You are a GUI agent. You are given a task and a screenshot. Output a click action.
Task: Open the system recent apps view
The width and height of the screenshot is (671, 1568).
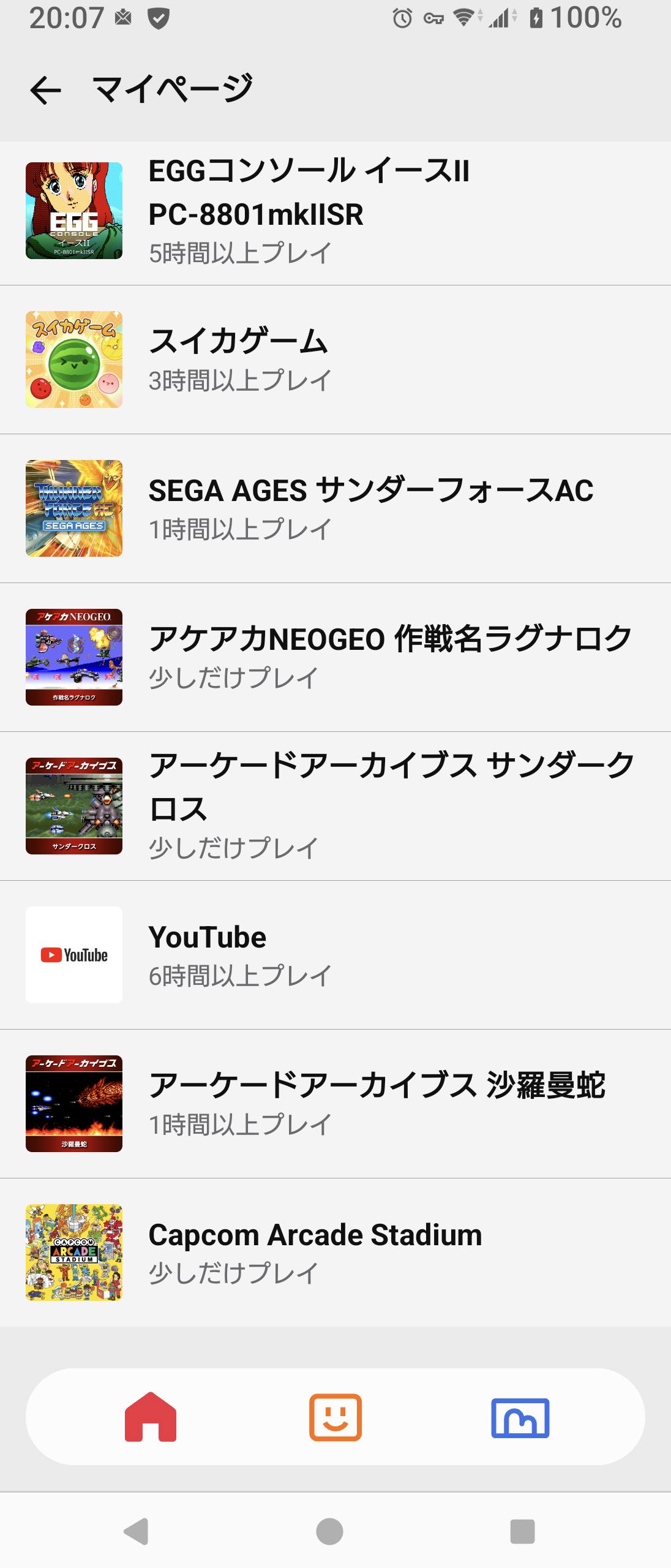[522, 1531]
